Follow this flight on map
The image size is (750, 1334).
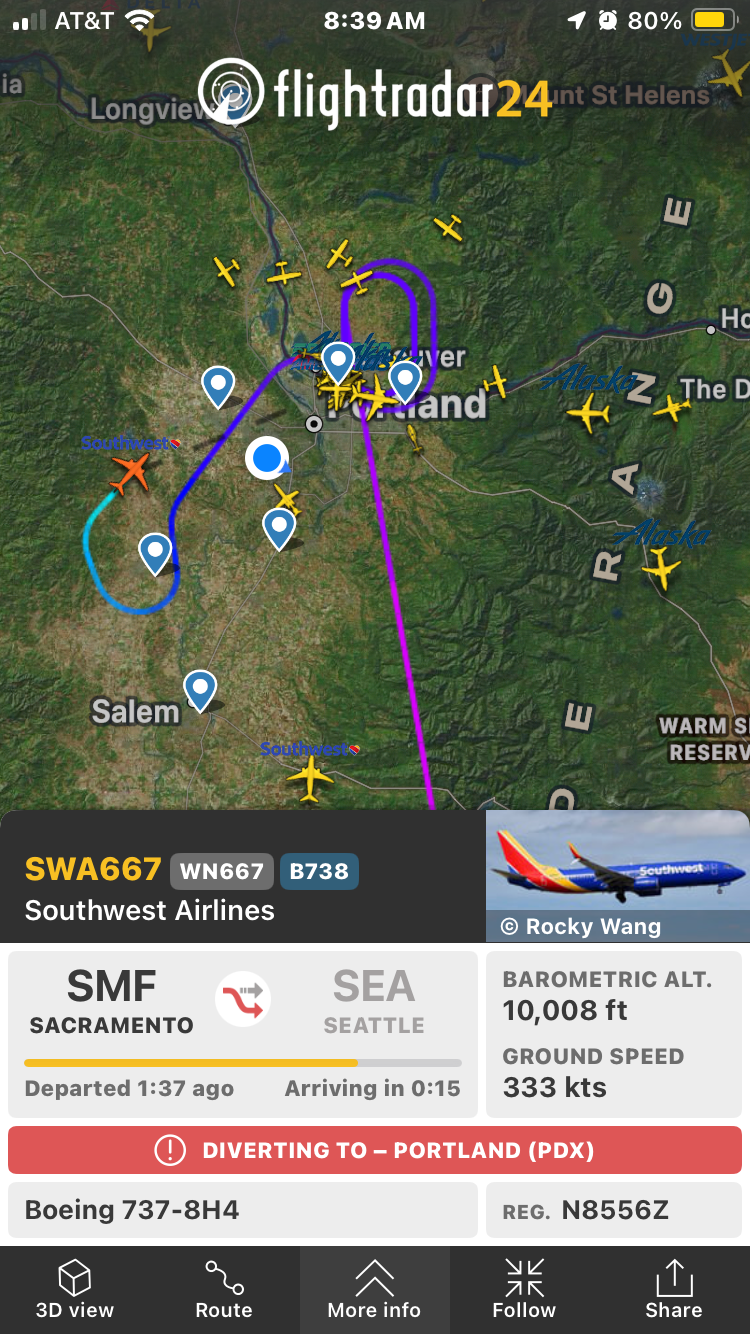pyautogui.click(x=524, y=1289)
